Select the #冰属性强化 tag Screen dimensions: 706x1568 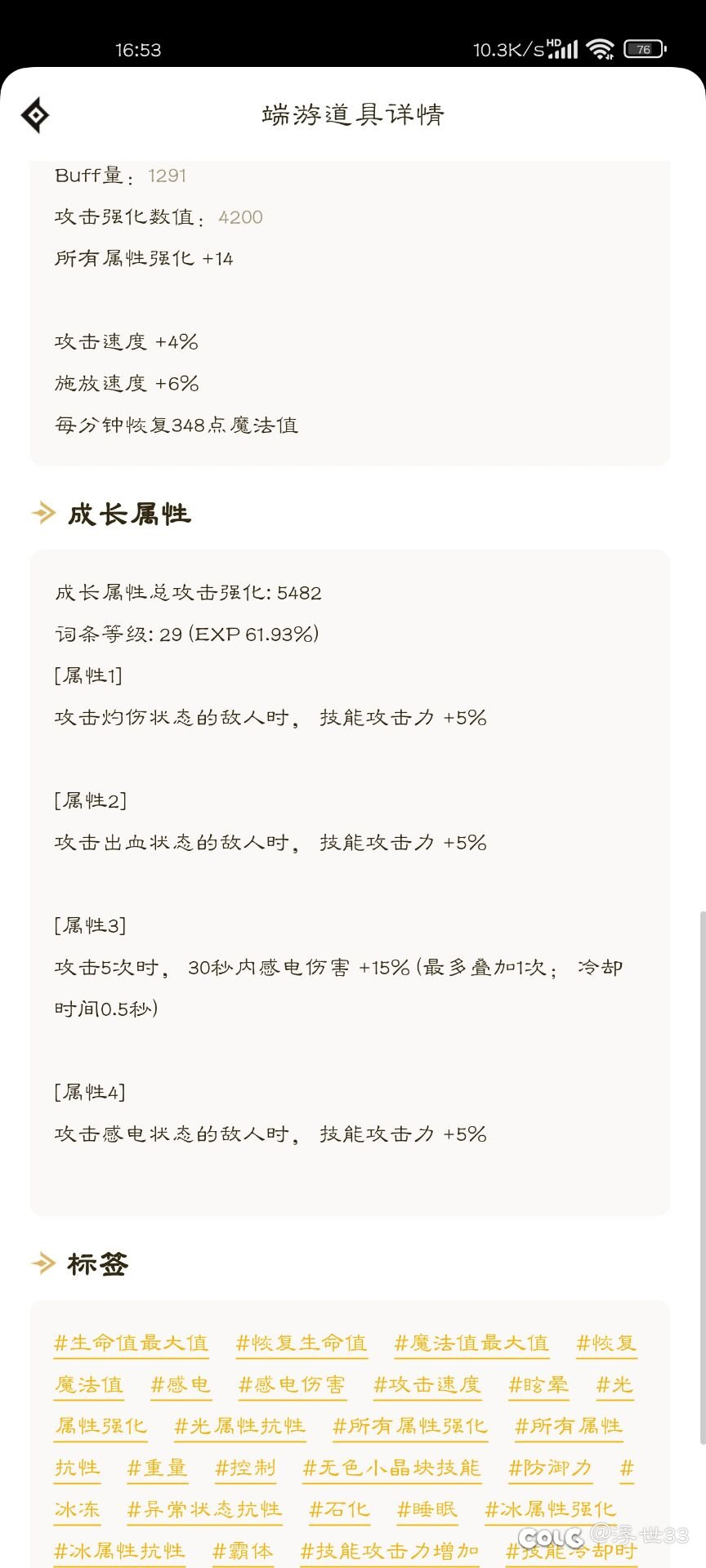tap(551, 1510)
